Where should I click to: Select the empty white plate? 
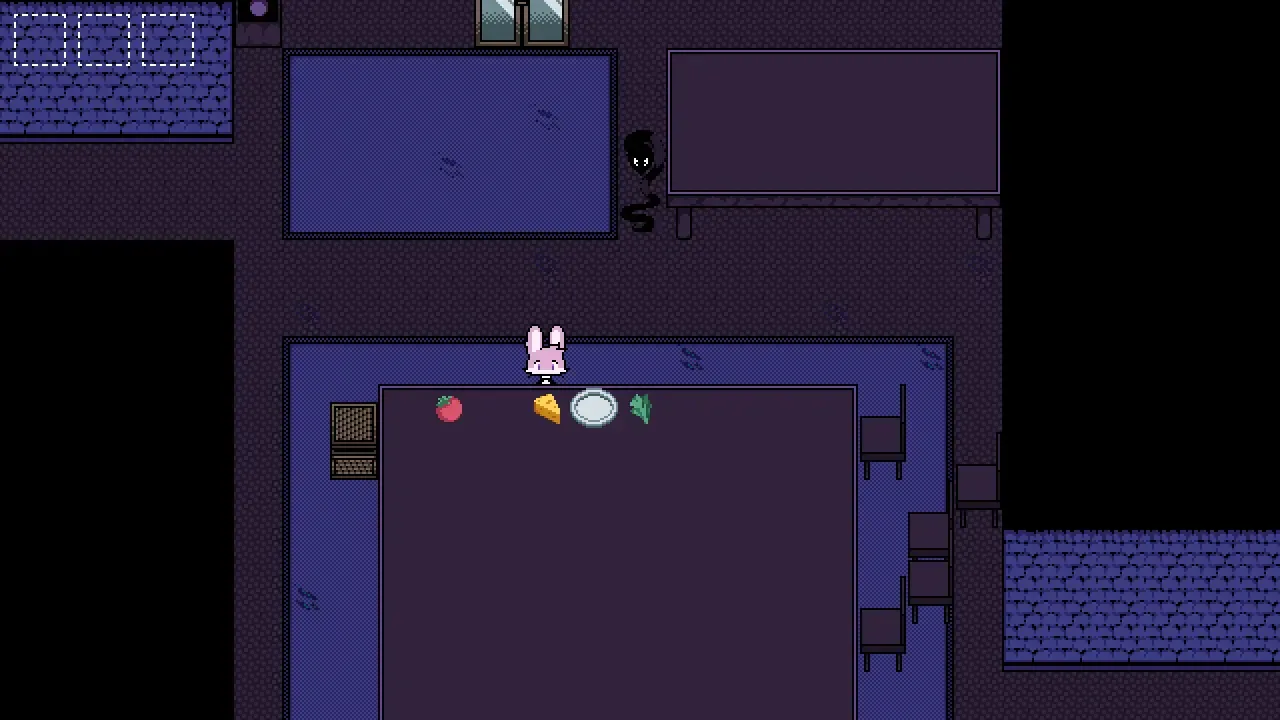594,408
